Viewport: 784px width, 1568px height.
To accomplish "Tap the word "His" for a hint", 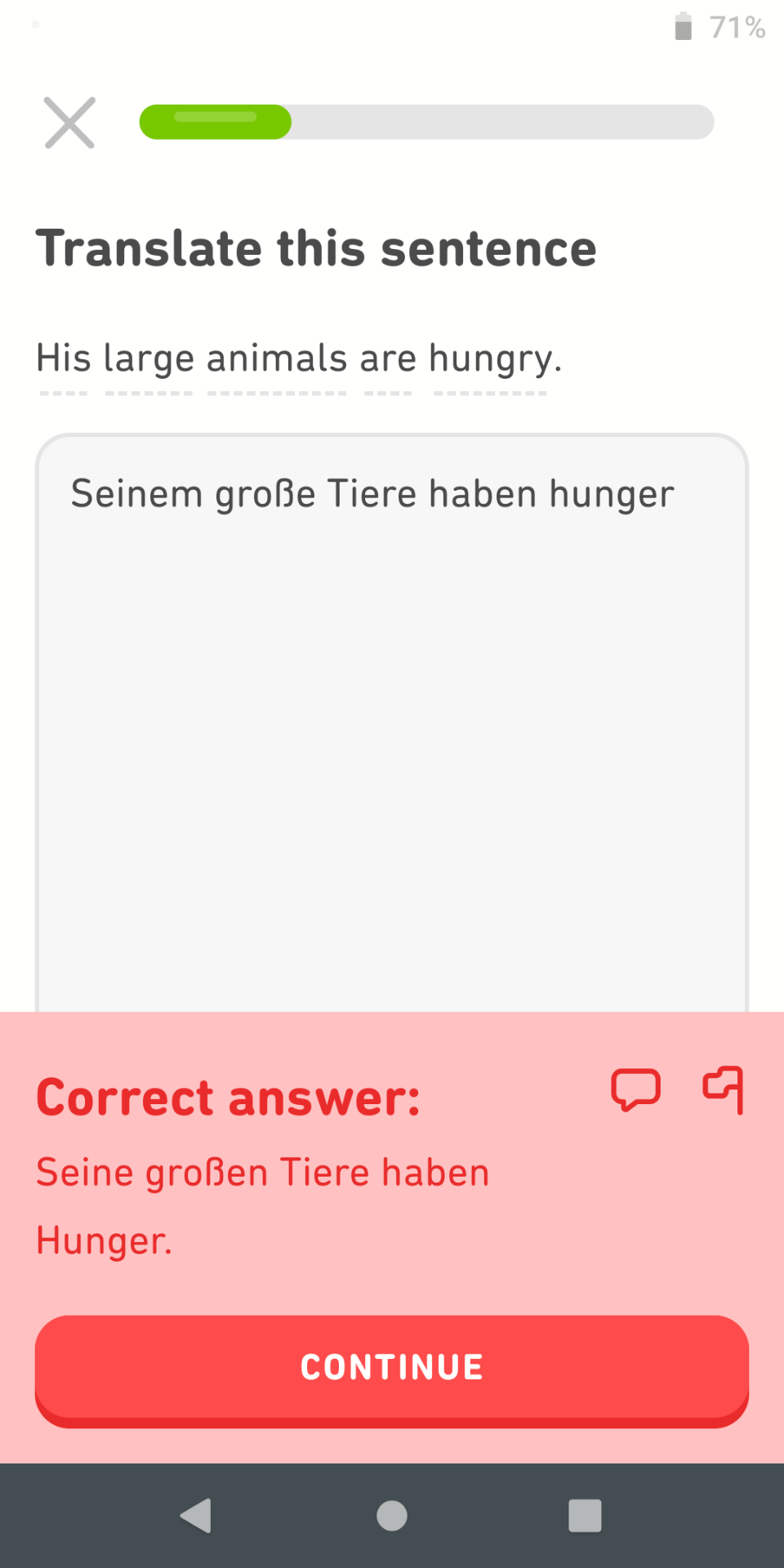I will click(x=64, y=359).
